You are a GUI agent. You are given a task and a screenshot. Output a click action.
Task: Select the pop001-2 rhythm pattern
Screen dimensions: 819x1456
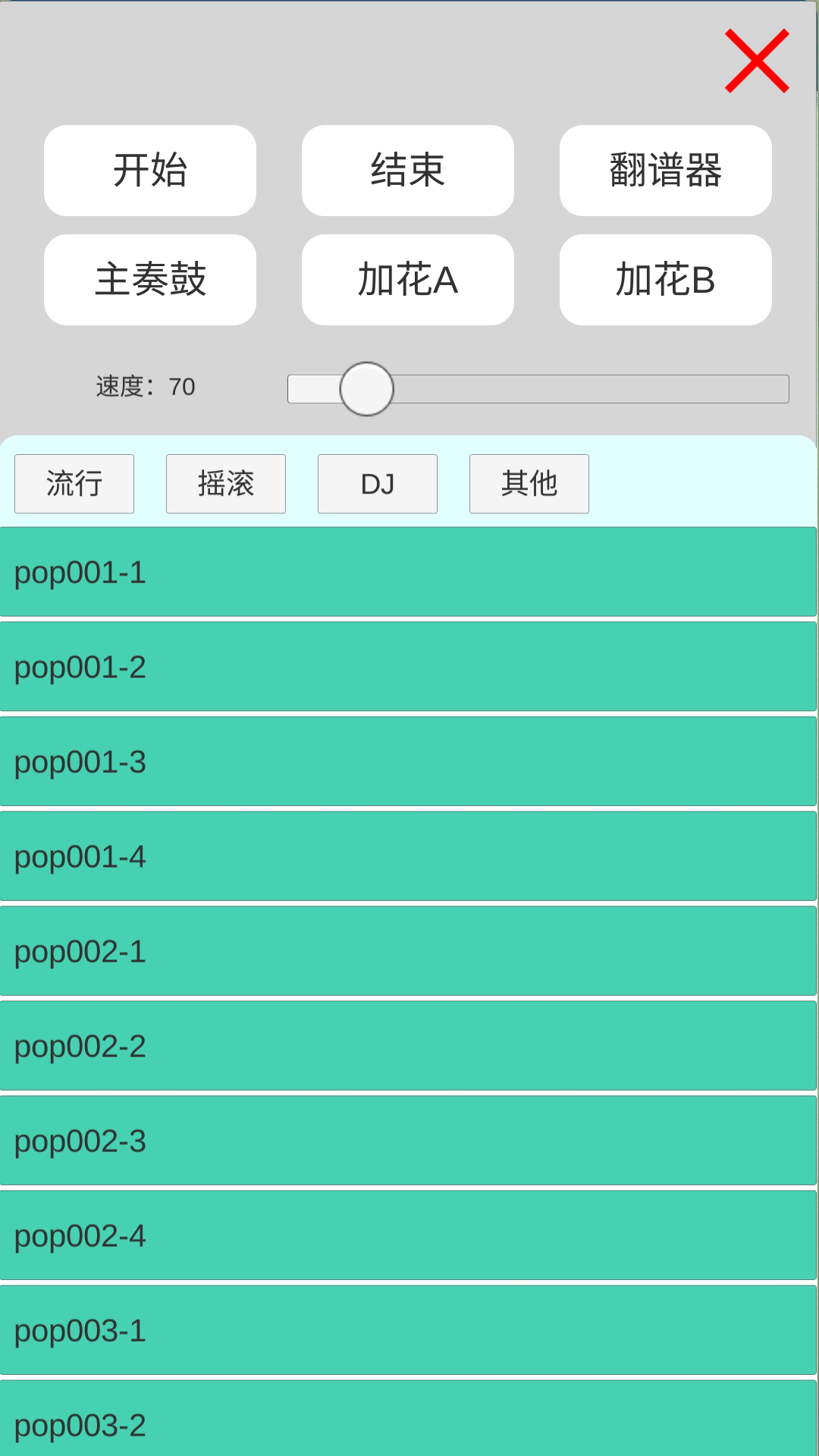click(x=409, y=667)
